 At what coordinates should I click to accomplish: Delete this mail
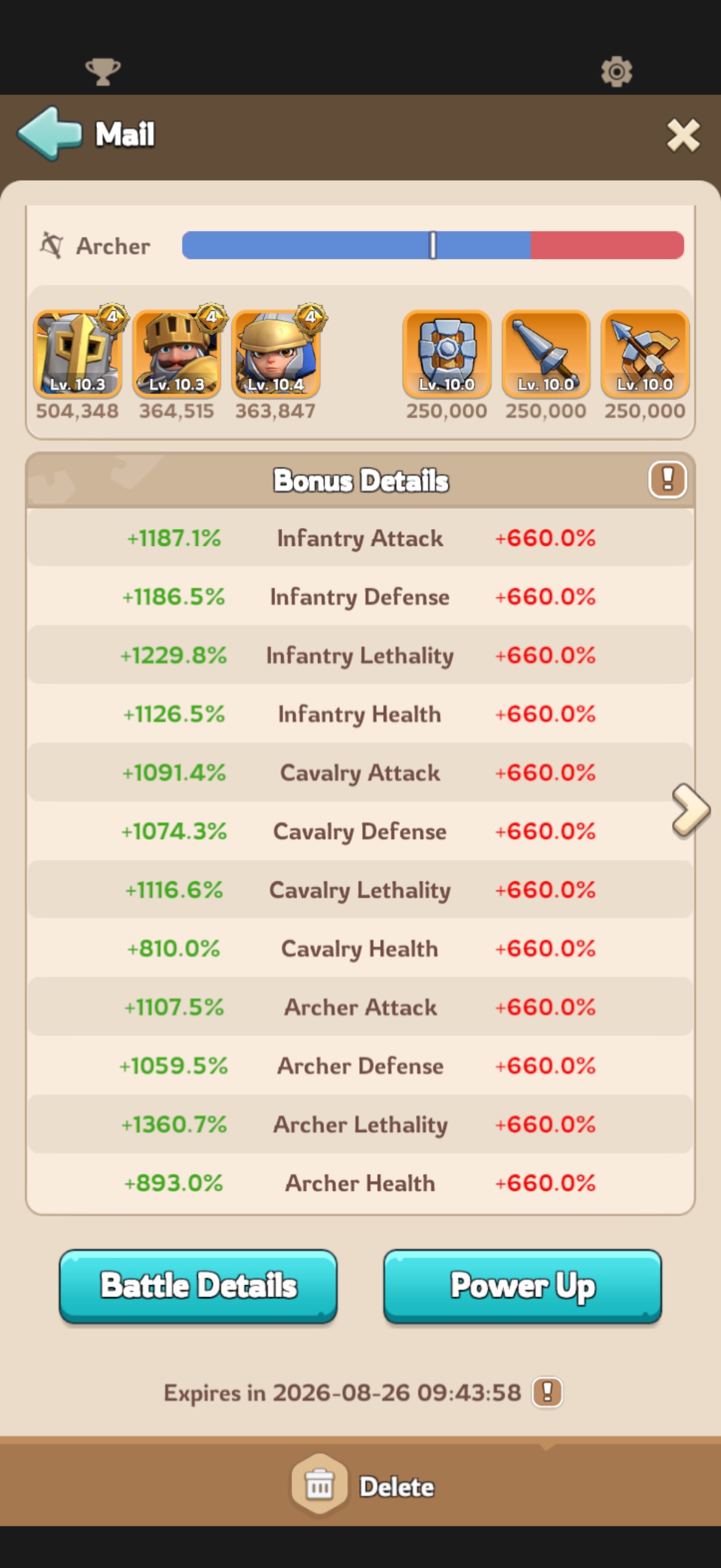(x=363, y=1486)
